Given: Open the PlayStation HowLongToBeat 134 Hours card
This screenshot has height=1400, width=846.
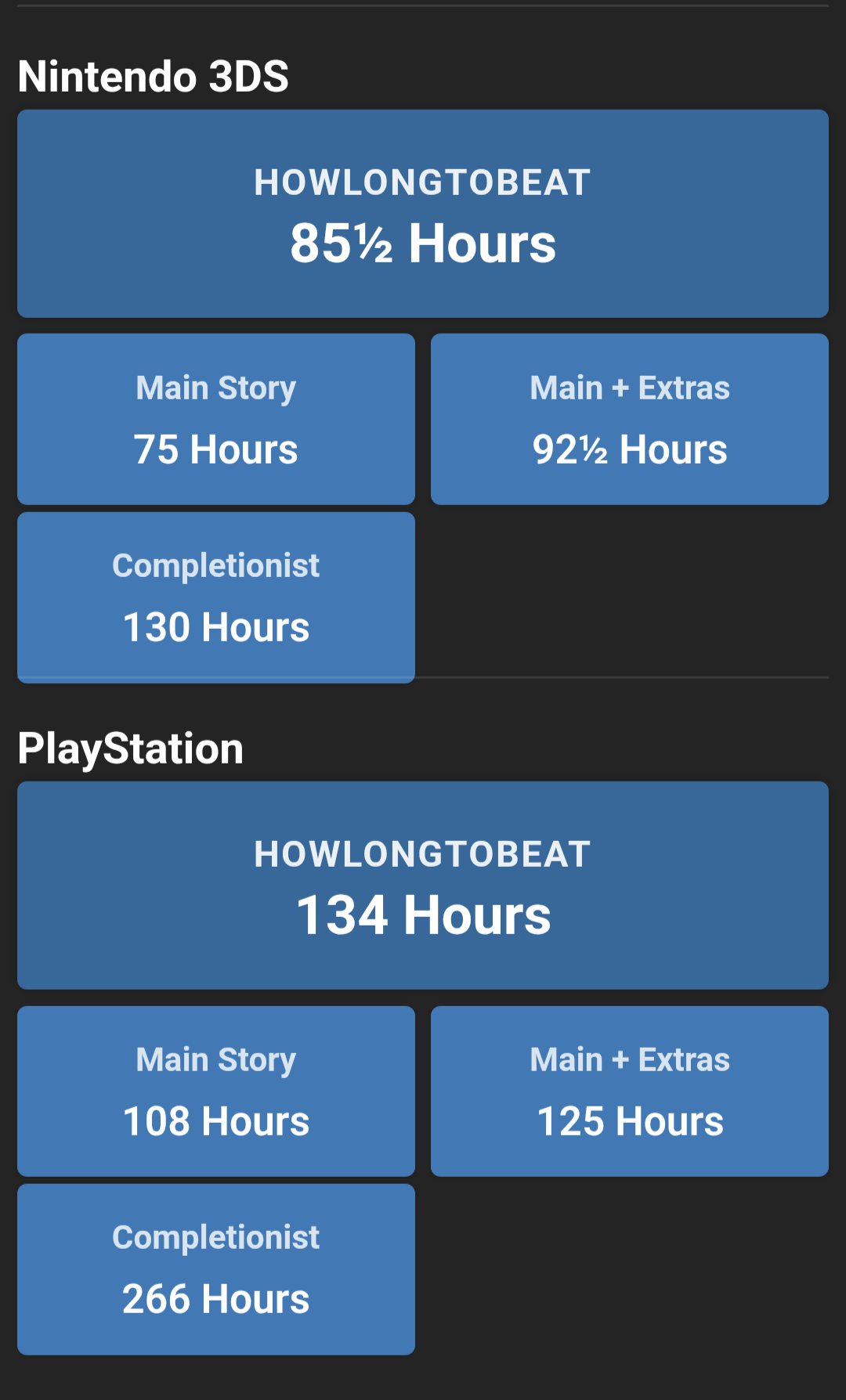Looking at the screenshot, I should pyautogui.click(x=423, y=886).
